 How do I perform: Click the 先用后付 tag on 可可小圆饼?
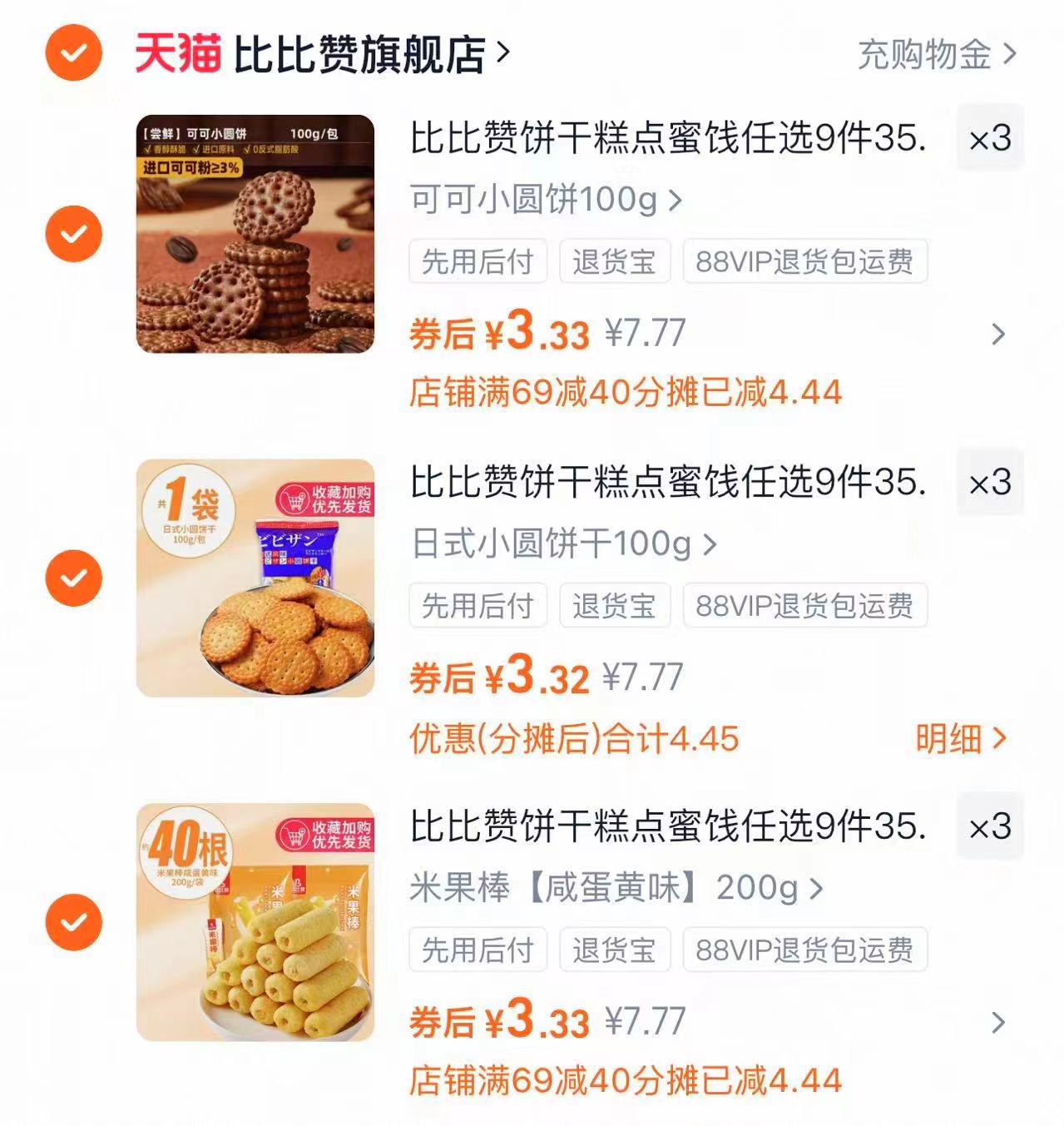[478, 261]
